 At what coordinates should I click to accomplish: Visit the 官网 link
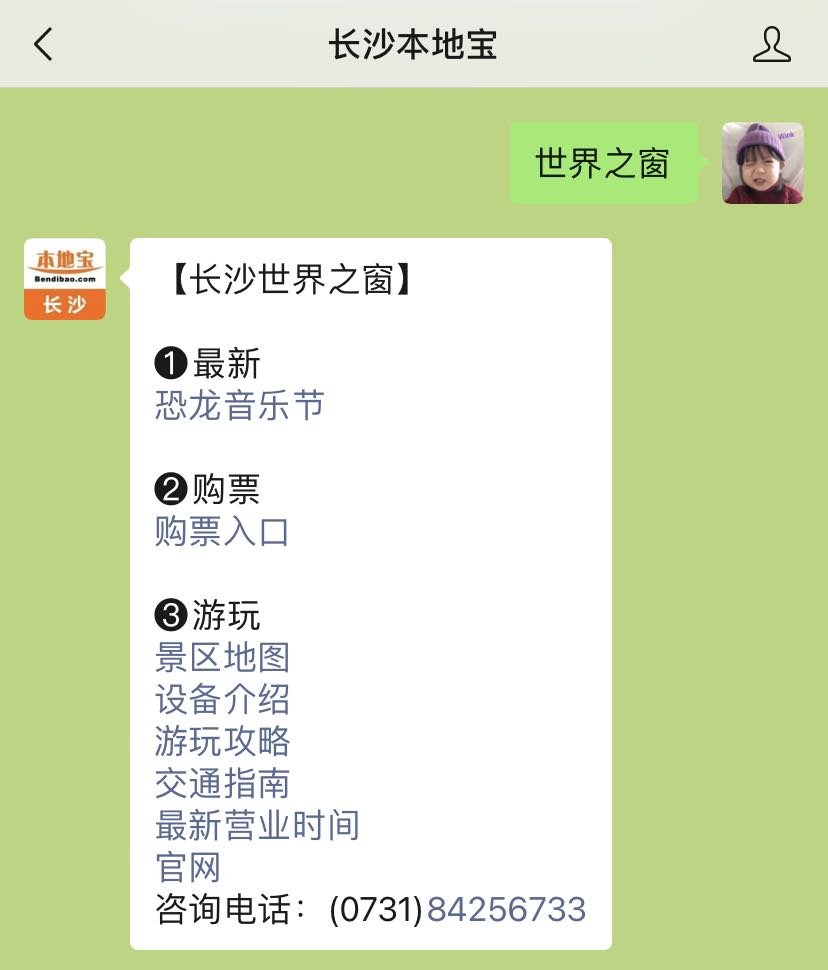pyautogui.click(x=188, y=868)
